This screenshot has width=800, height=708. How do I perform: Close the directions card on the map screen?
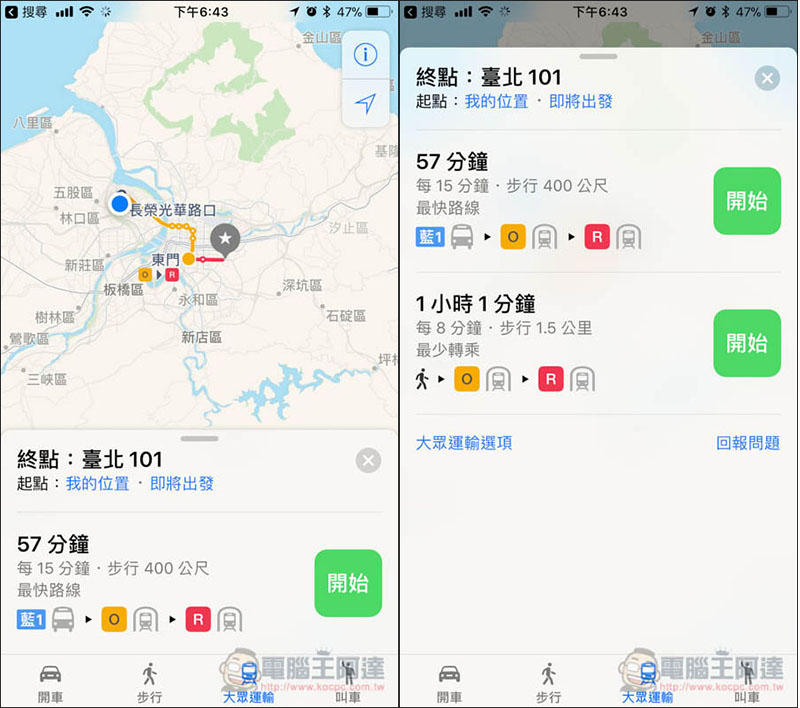(369, 460)
